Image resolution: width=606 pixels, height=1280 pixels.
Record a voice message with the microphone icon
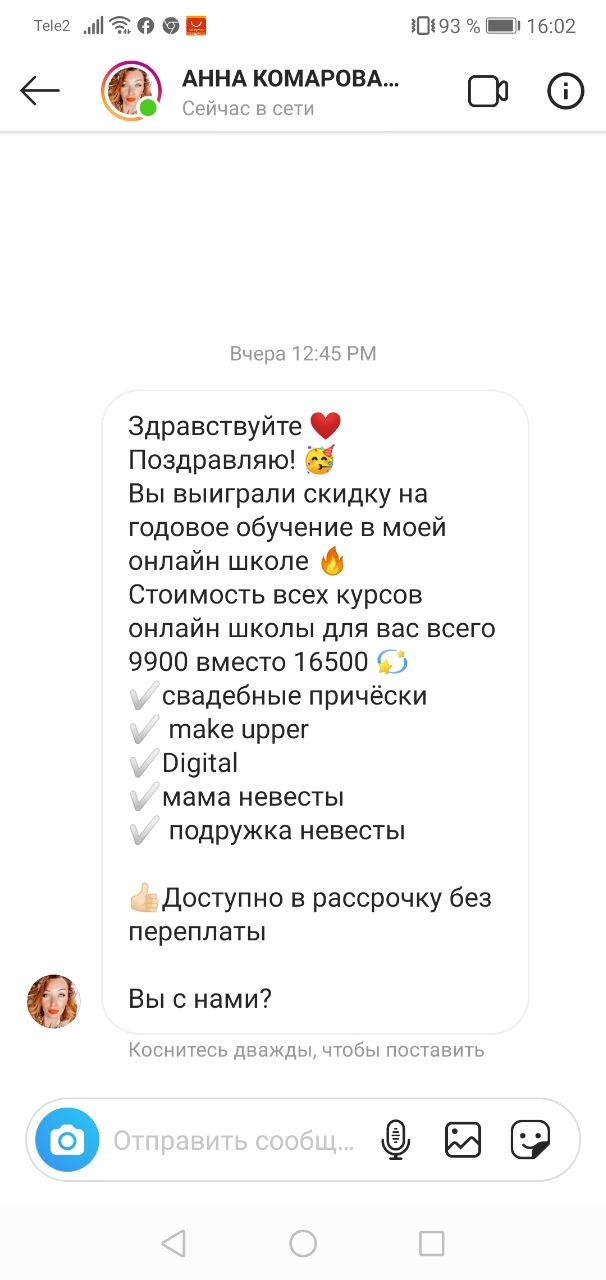(396, 1140)
